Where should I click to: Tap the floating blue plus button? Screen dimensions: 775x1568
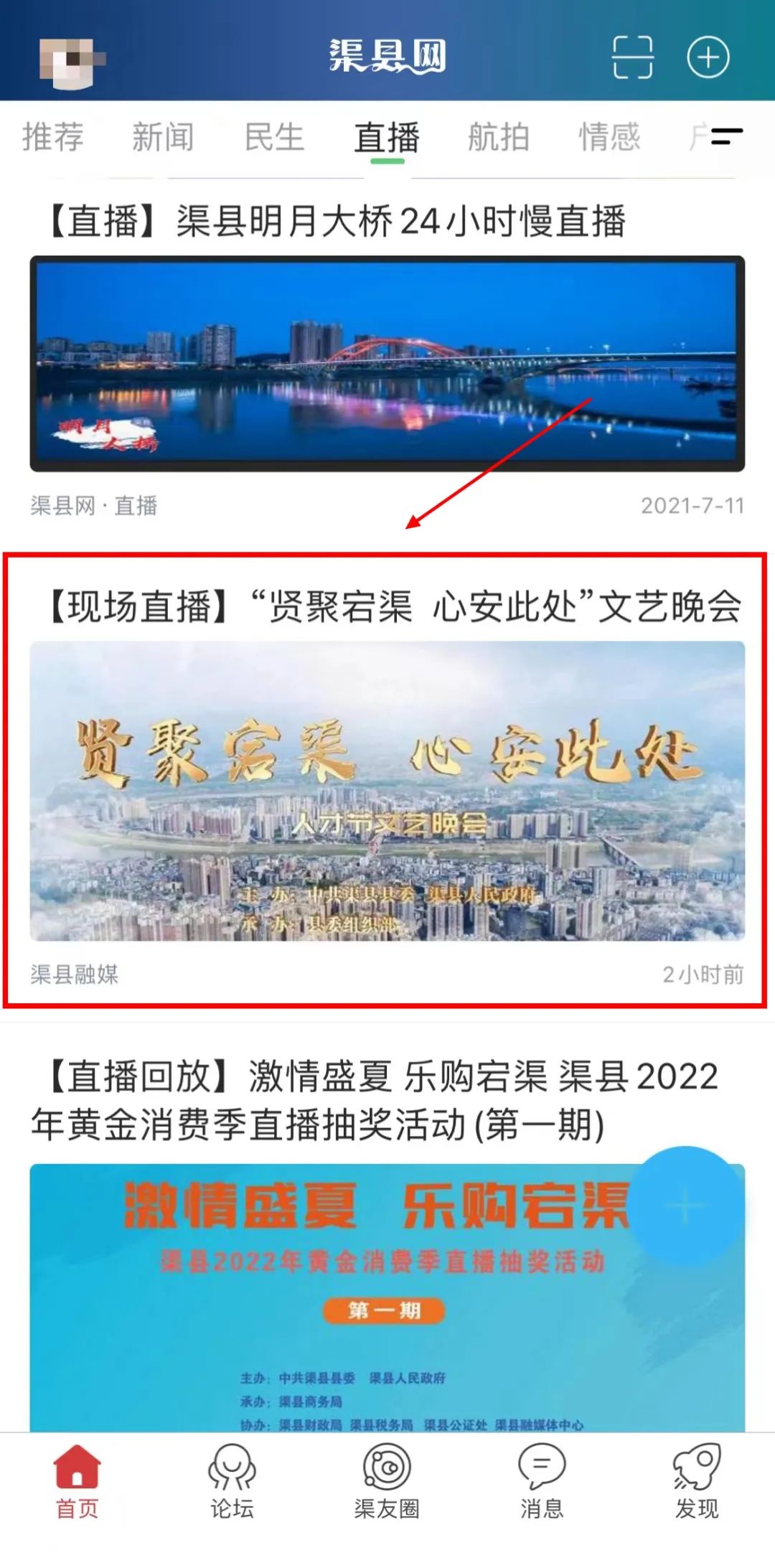tap(685, 1206)
